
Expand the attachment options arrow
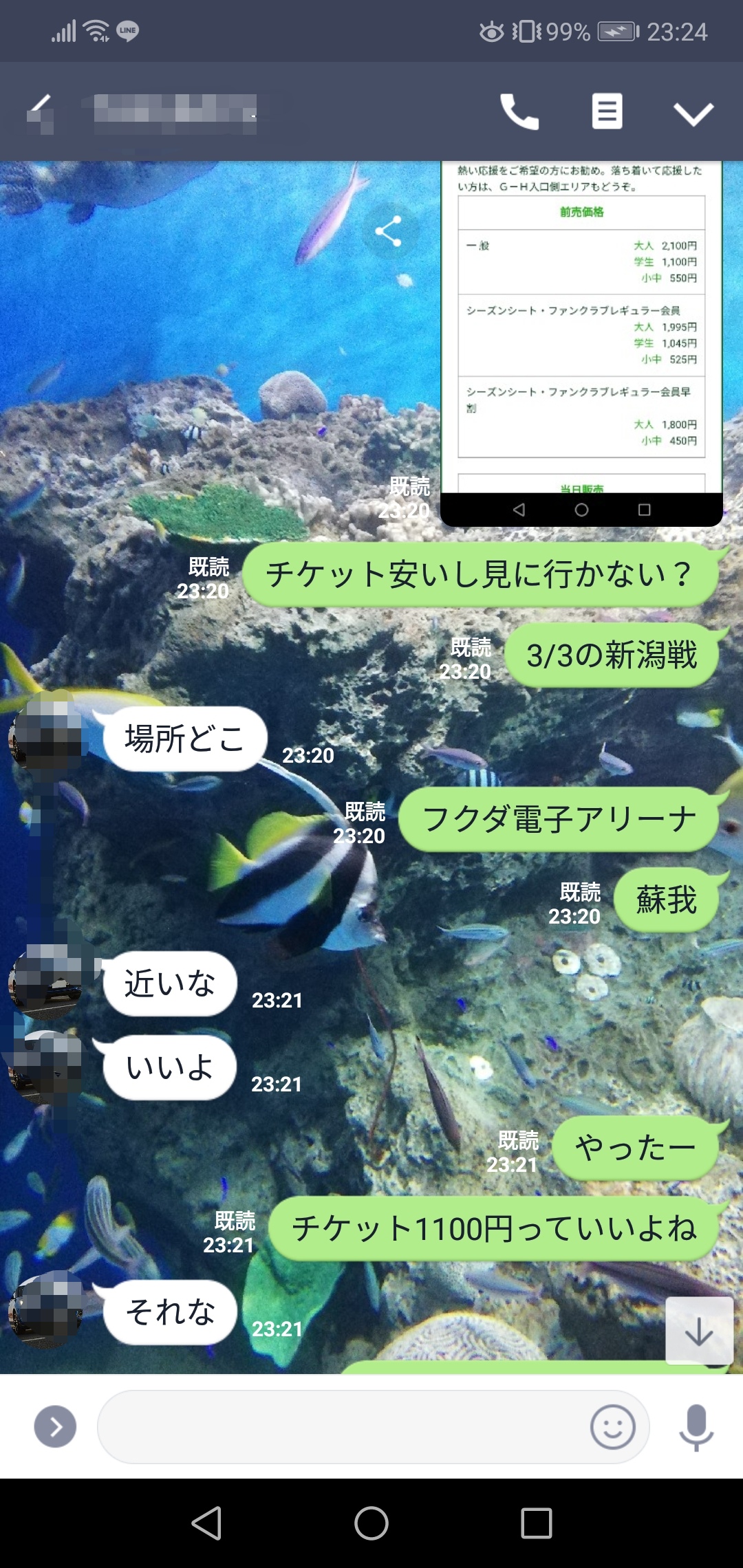pyautogui.click(x=55, y=1426)
